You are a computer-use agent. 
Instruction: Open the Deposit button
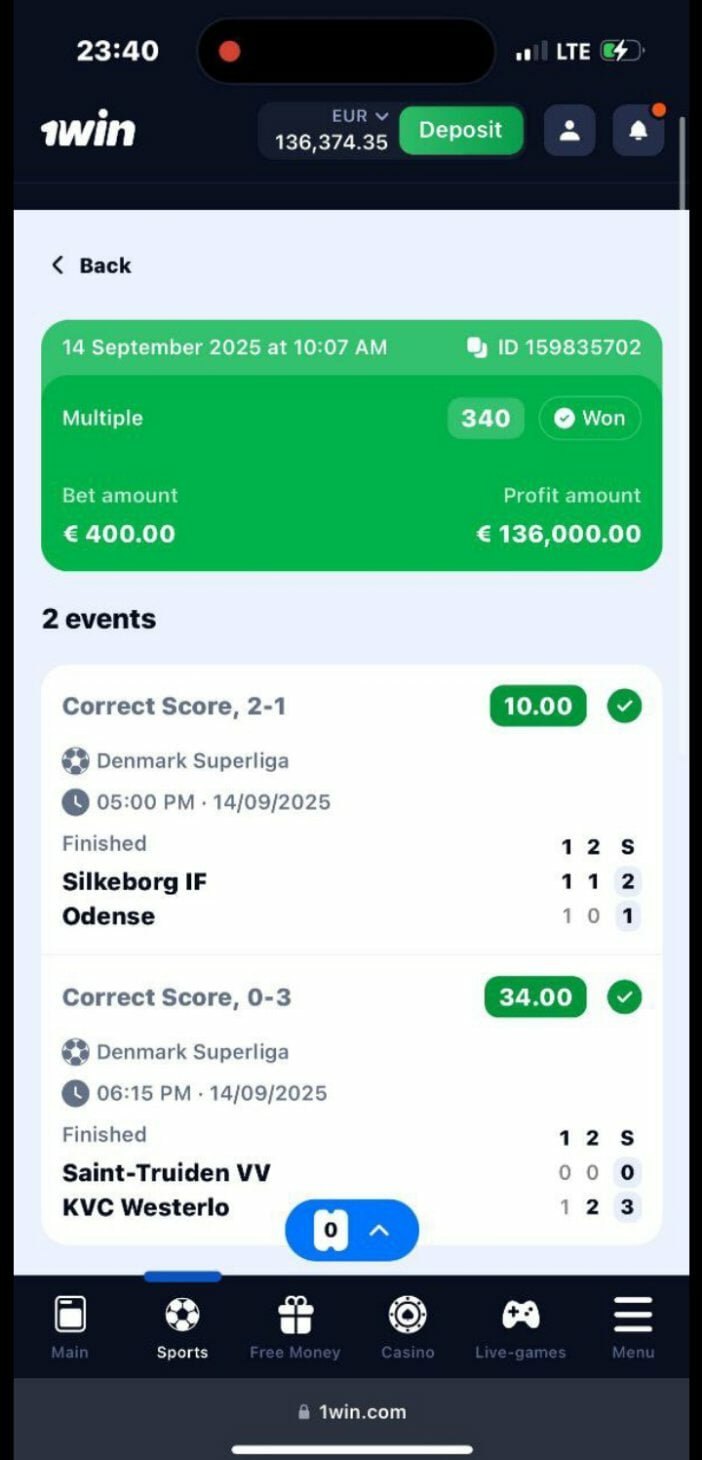point(460,130)
